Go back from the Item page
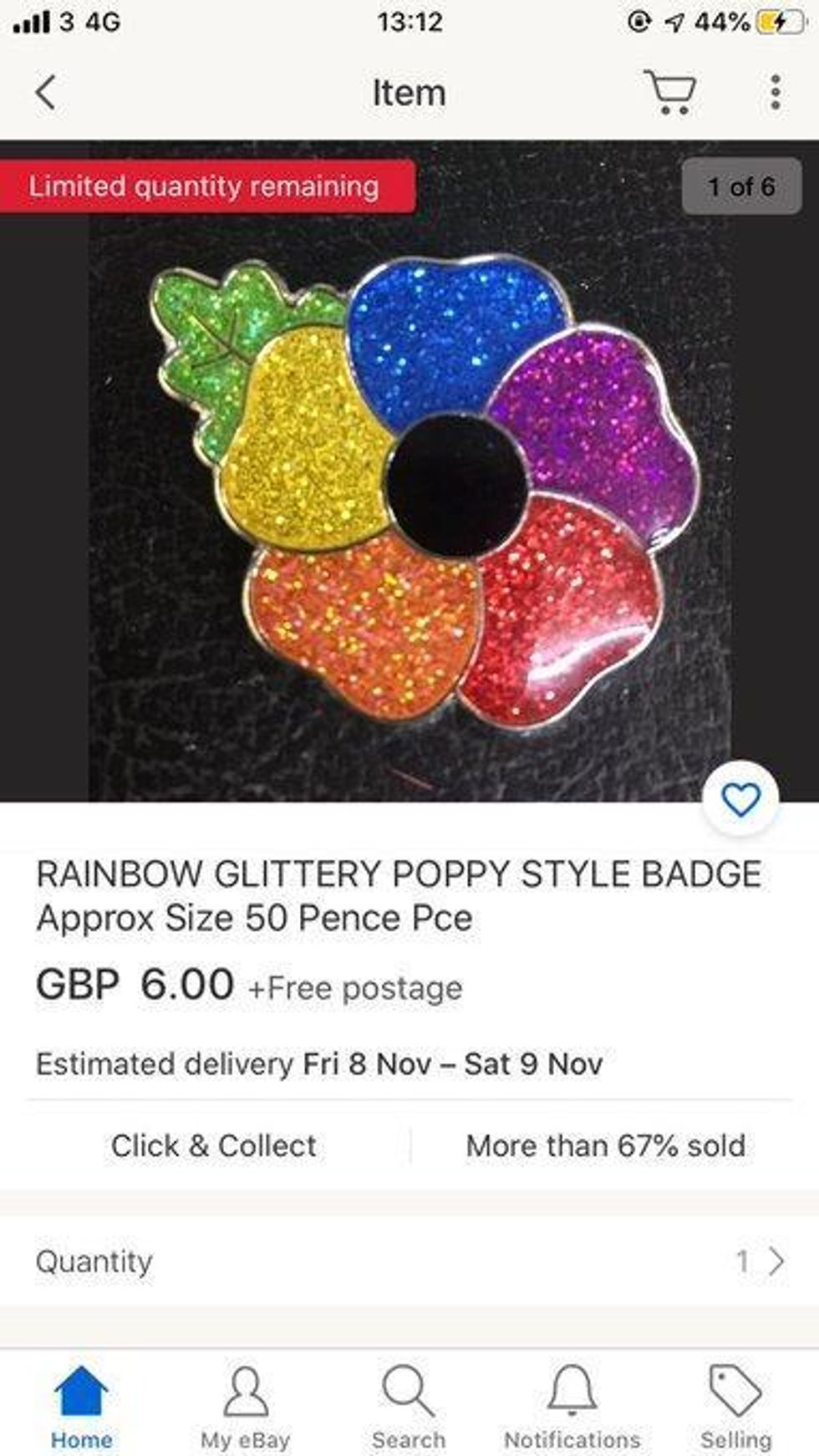Viewport: 819px width, 1456px height. tap(46, 92)
